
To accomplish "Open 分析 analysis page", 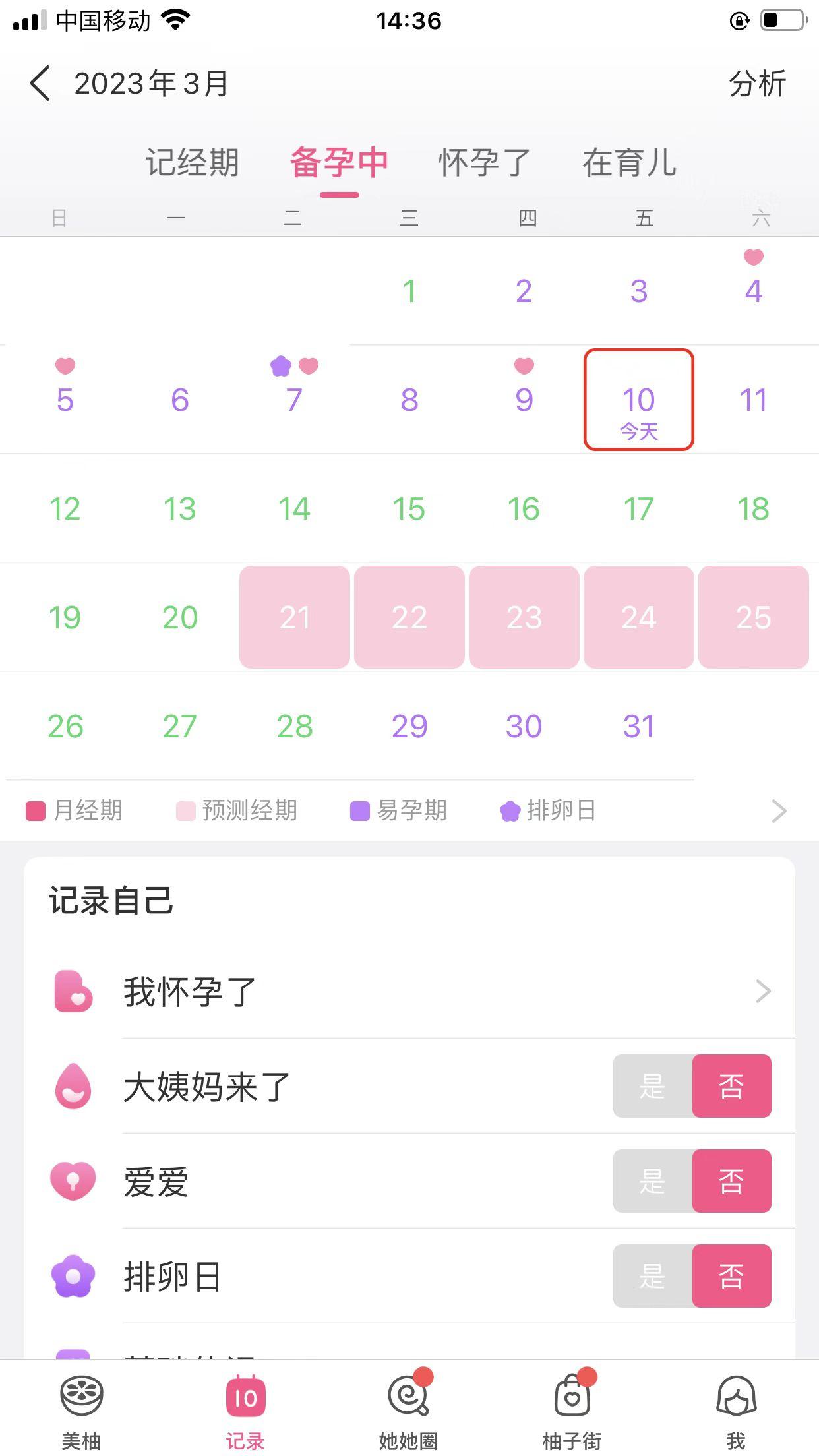I will (x=757, y=84).
